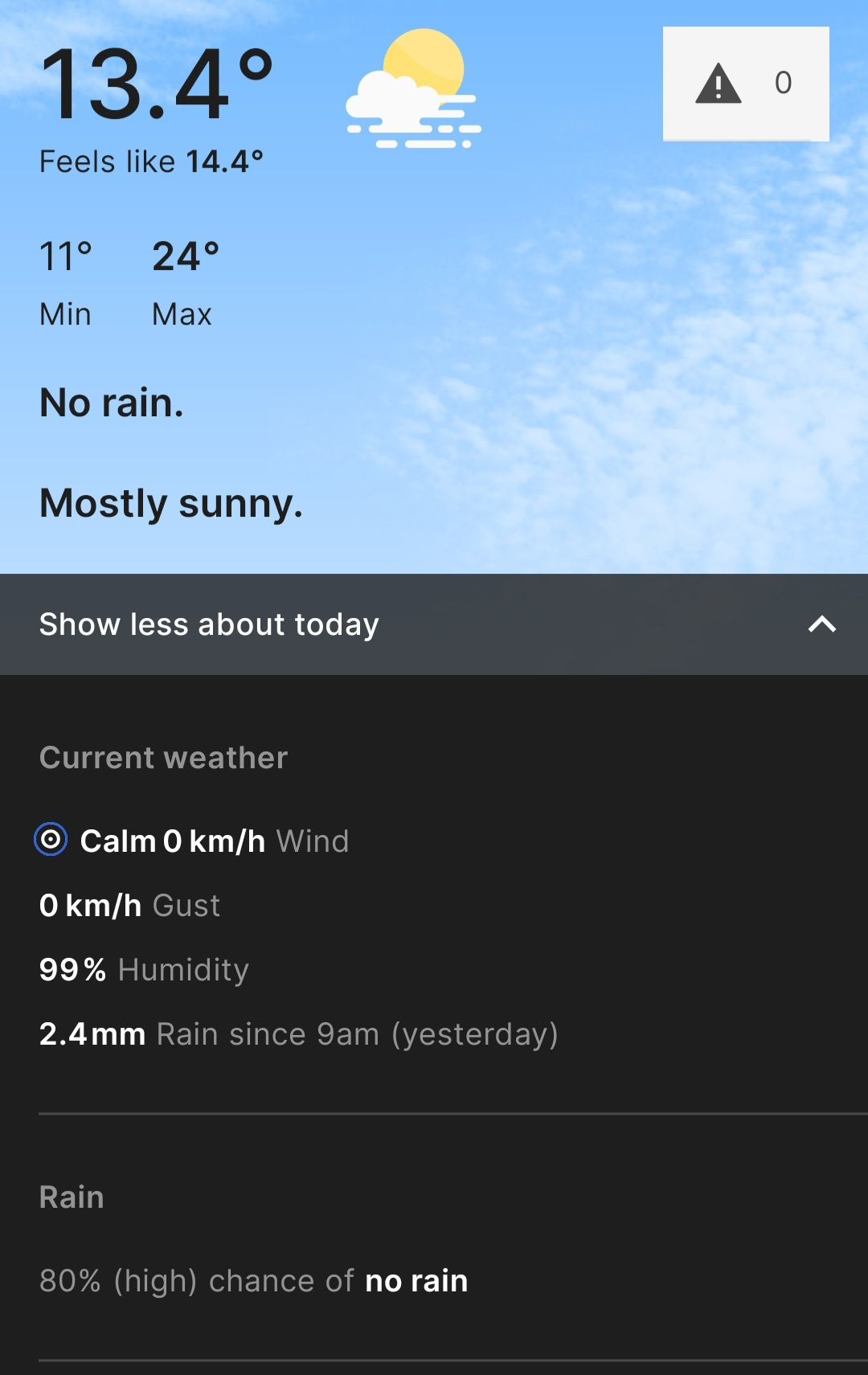Expand the Rain section header

(x=72, y=1197)
